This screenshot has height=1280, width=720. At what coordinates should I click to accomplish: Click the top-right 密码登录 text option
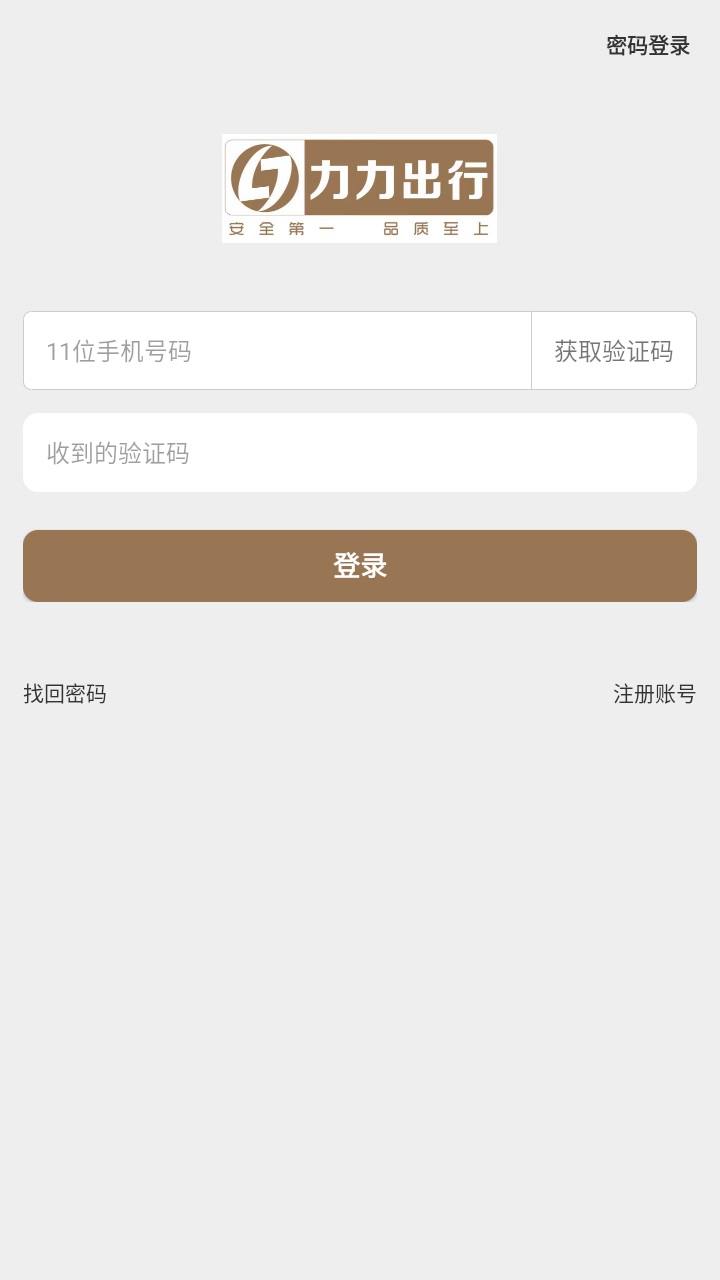(x=648, y=46)
